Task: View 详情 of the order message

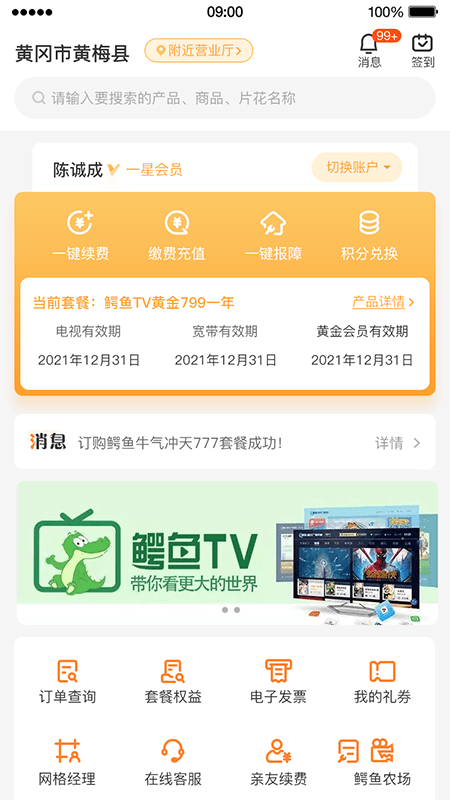Action: tap(398, 443)
